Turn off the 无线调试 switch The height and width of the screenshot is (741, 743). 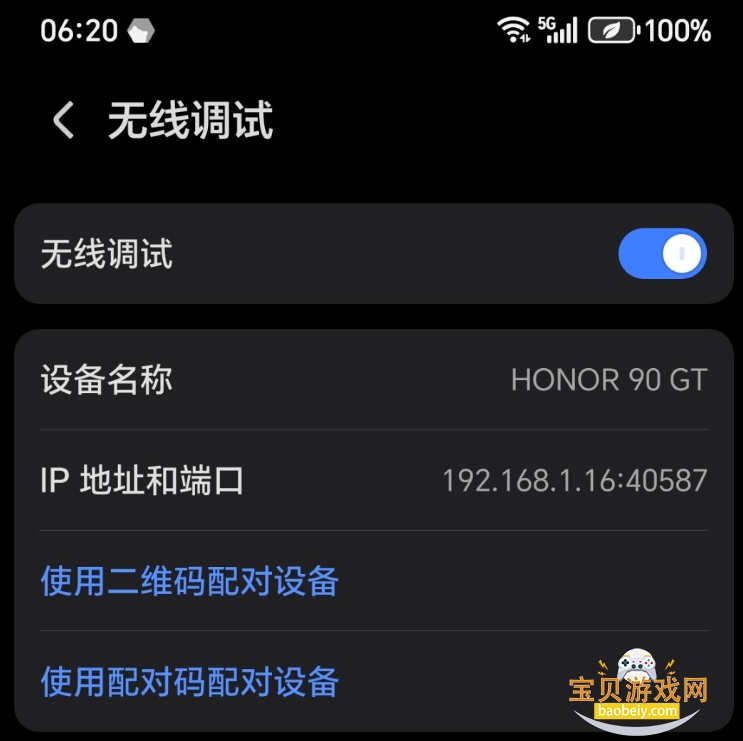coord(662,254)
